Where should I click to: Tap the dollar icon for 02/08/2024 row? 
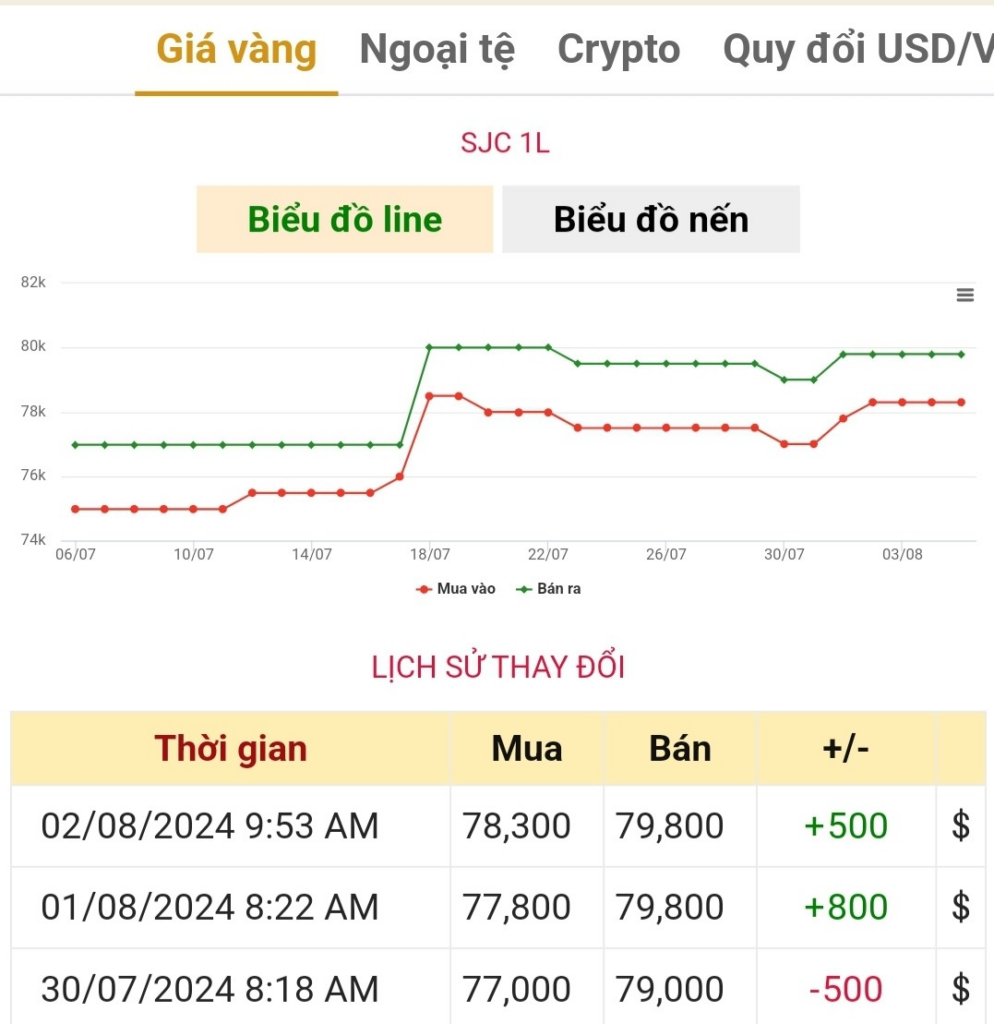click(961, 826)
